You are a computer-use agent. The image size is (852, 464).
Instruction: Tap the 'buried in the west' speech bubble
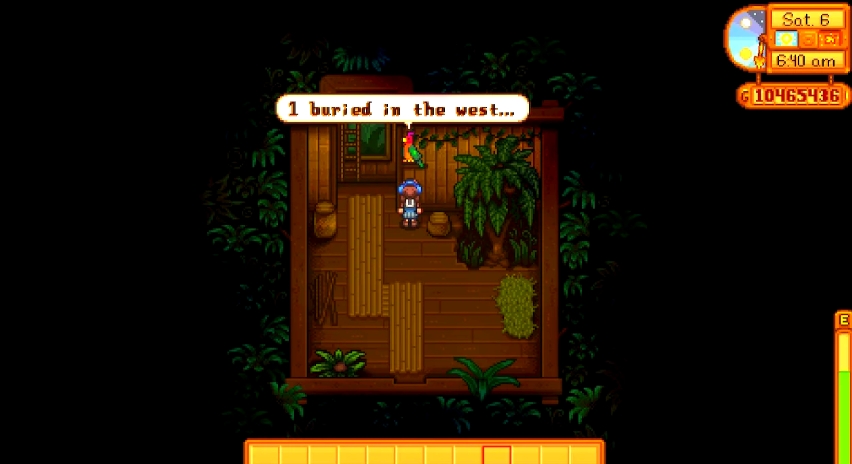[402, 108]
